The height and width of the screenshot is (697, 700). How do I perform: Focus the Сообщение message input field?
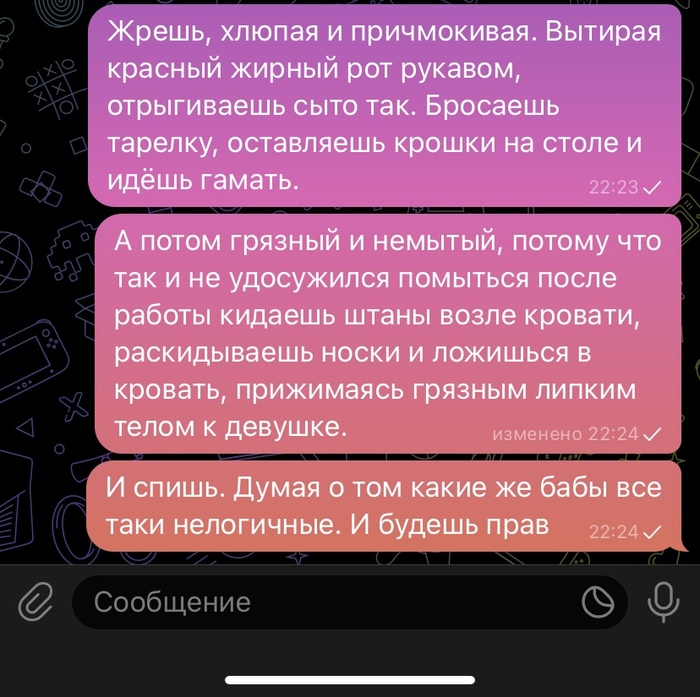[320, 602]
